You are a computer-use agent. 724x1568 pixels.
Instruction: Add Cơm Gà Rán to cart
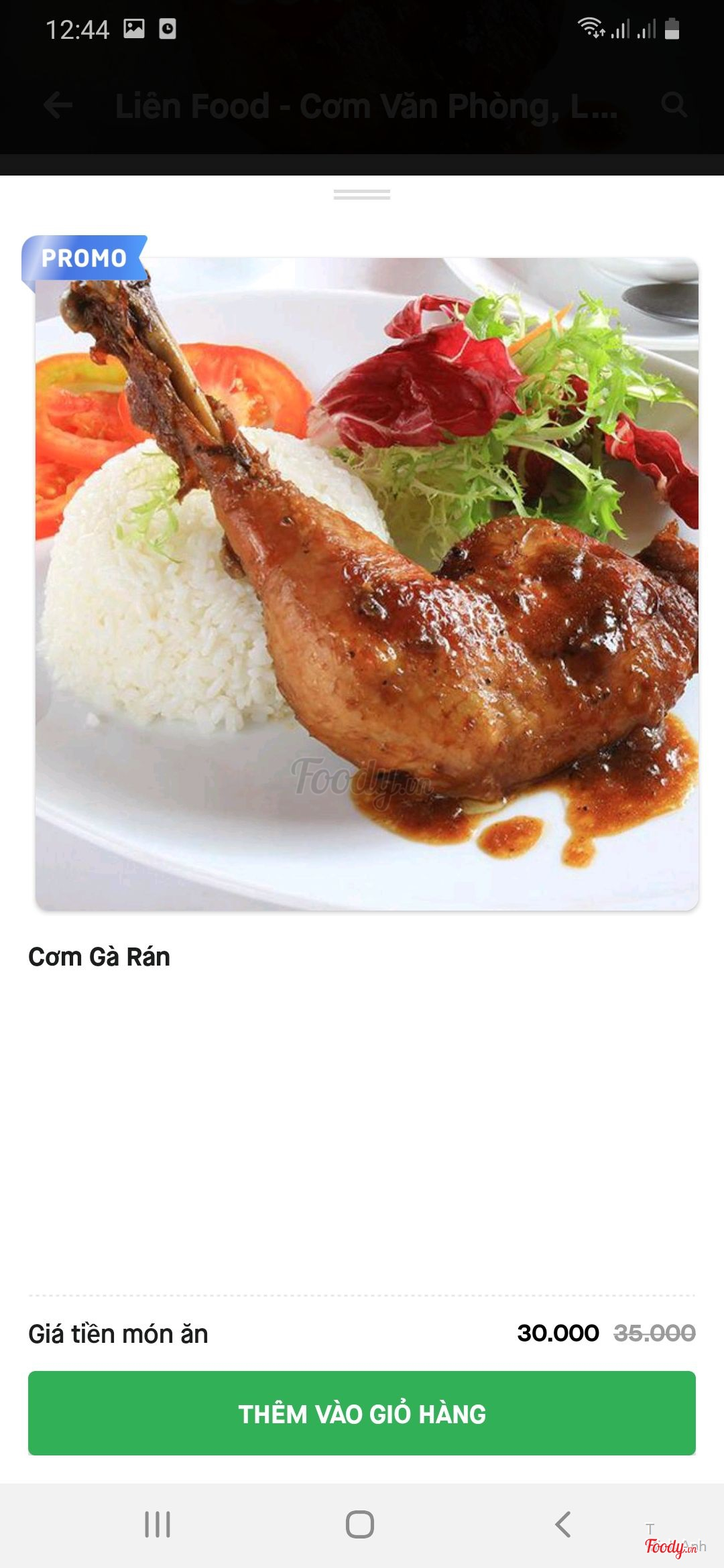[x=361, y=1413]
